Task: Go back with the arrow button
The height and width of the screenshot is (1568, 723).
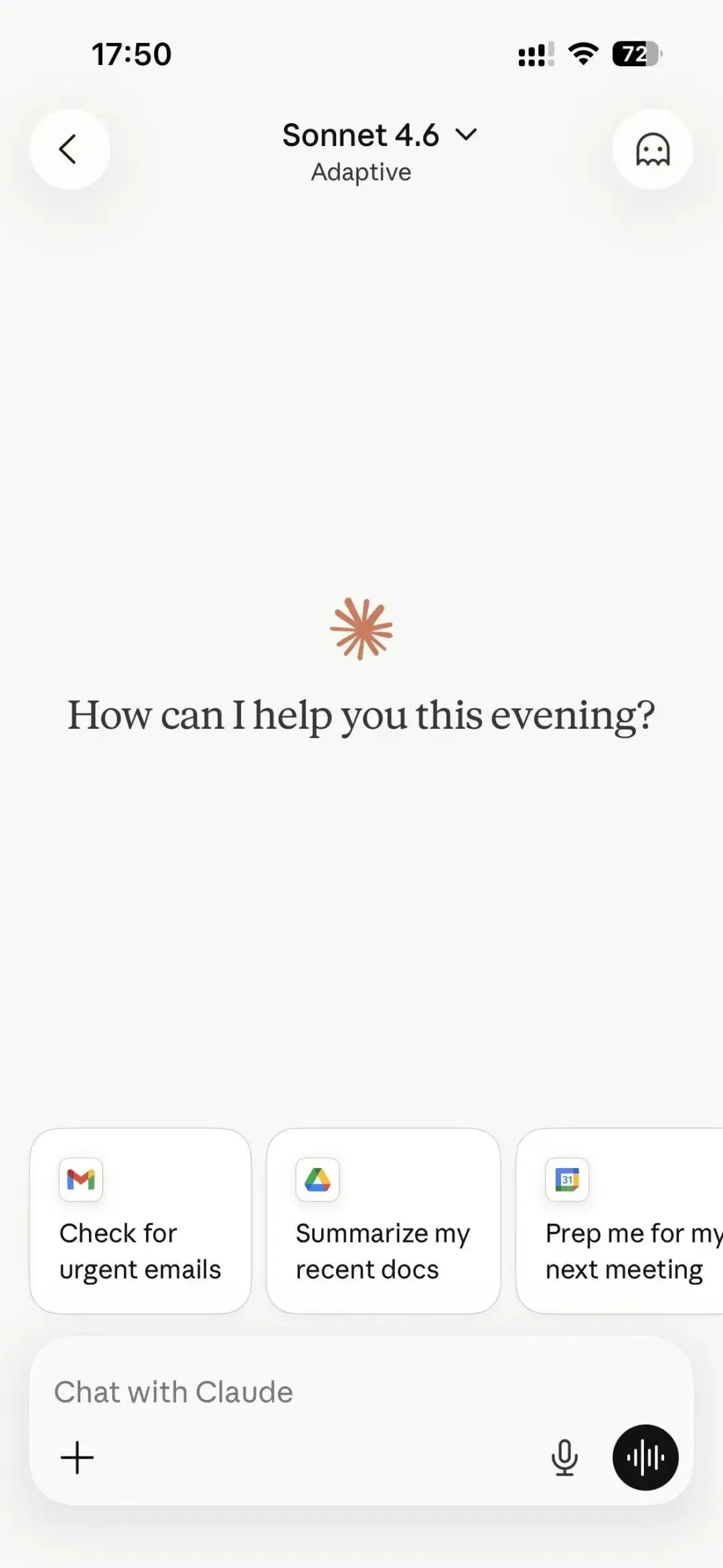Action: (70, 149)
